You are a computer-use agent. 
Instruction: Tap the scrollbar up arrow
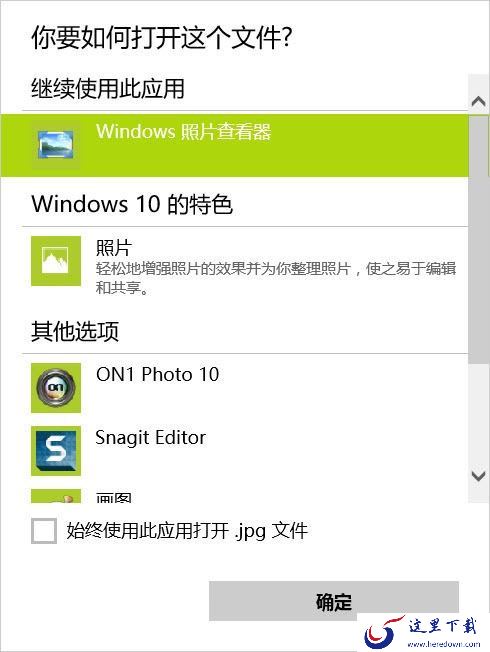tap(478, 101)
